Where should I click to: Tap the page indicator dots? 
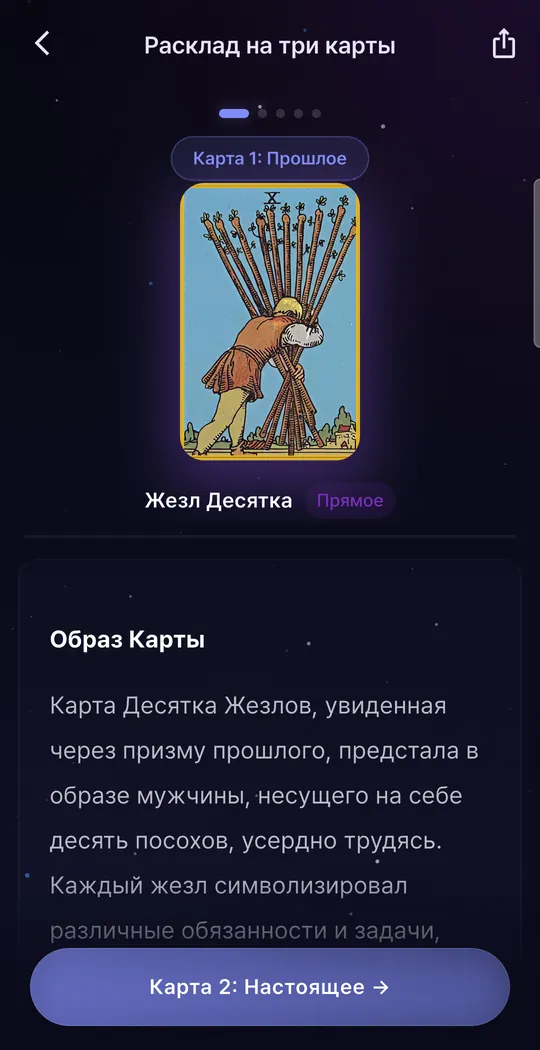270,114
